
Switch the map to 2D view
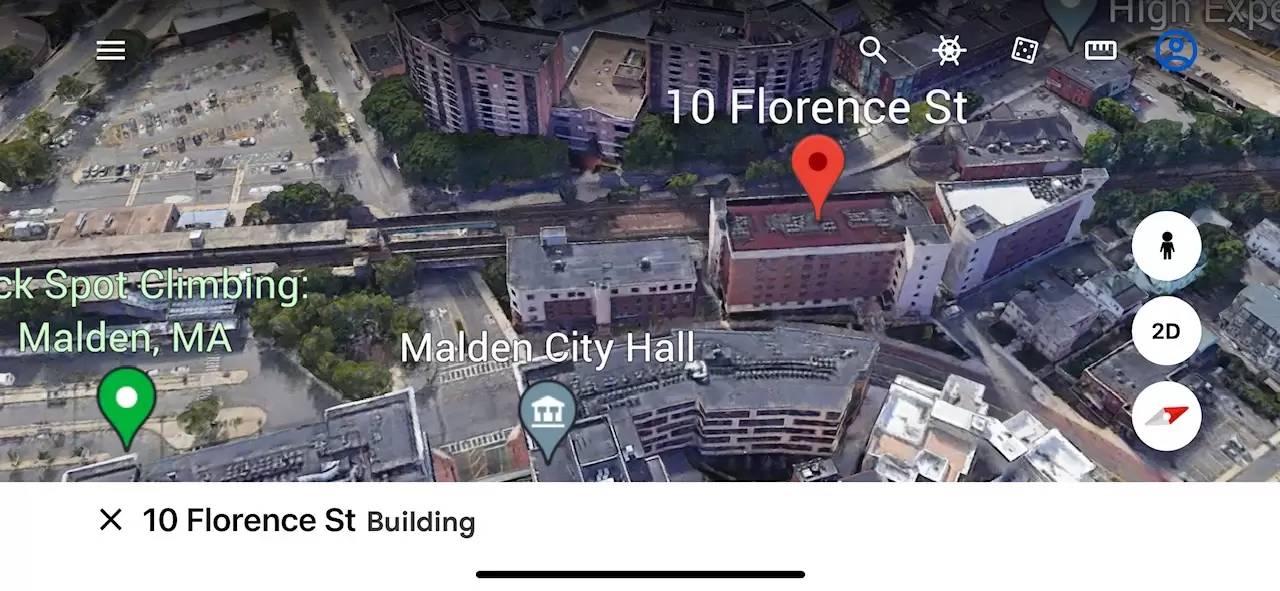pos(1166,331)
